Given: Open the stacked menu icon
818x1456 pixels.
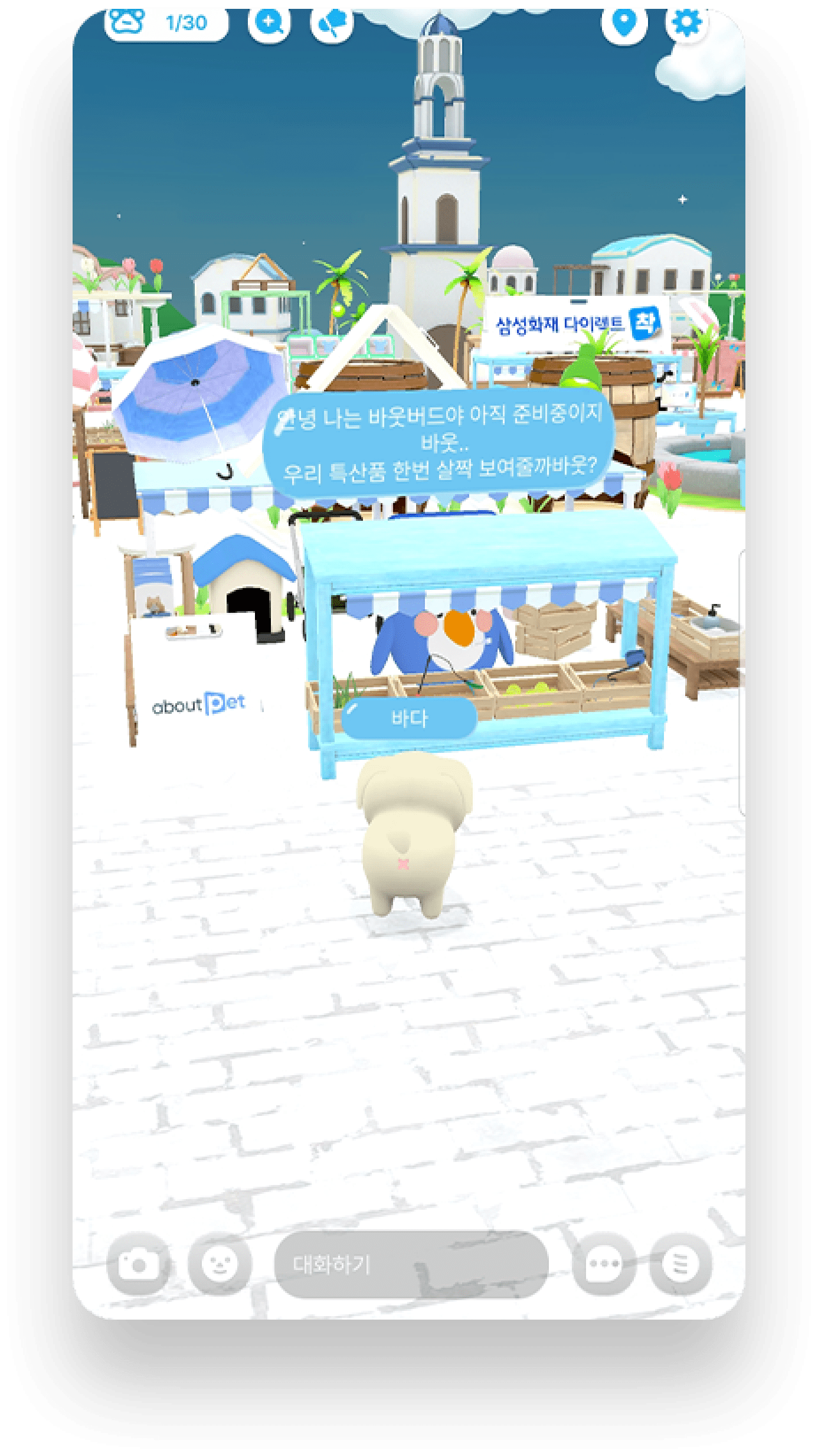Looking at the screenshot, I should (680, 1265).
